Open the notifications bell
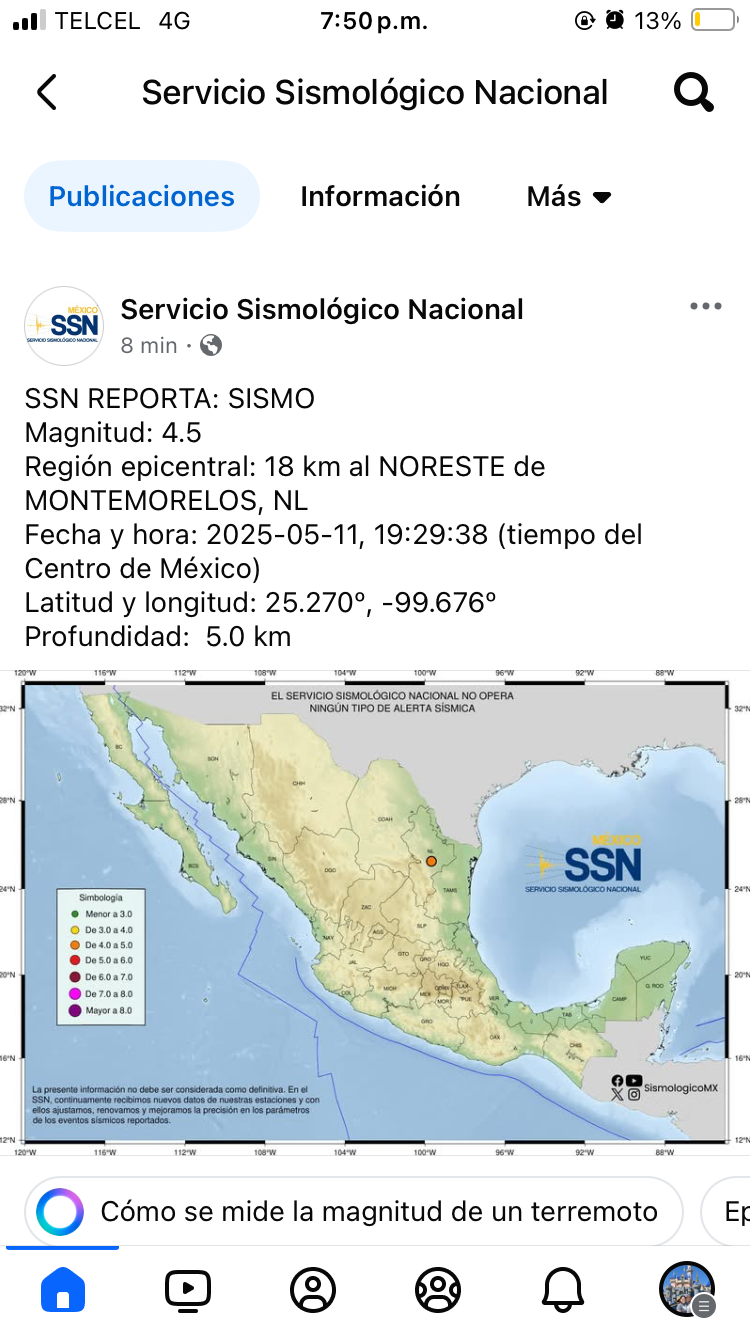Image resolution: width=750 pixels, height=1334 pixels. click(563, 1290)
